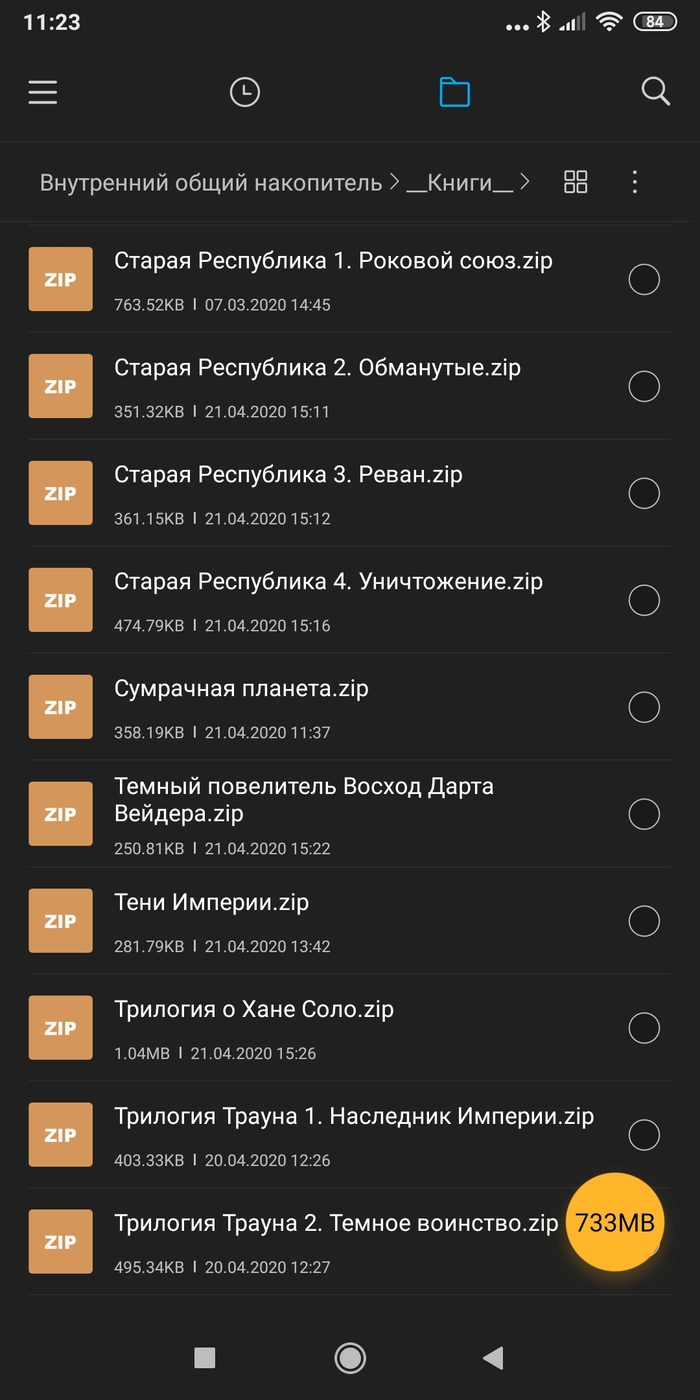700x1400 pixels.
Task: Tick the circle for Старая Республика 4. Уничтожение.zip
Action: [x=644, y=600]
